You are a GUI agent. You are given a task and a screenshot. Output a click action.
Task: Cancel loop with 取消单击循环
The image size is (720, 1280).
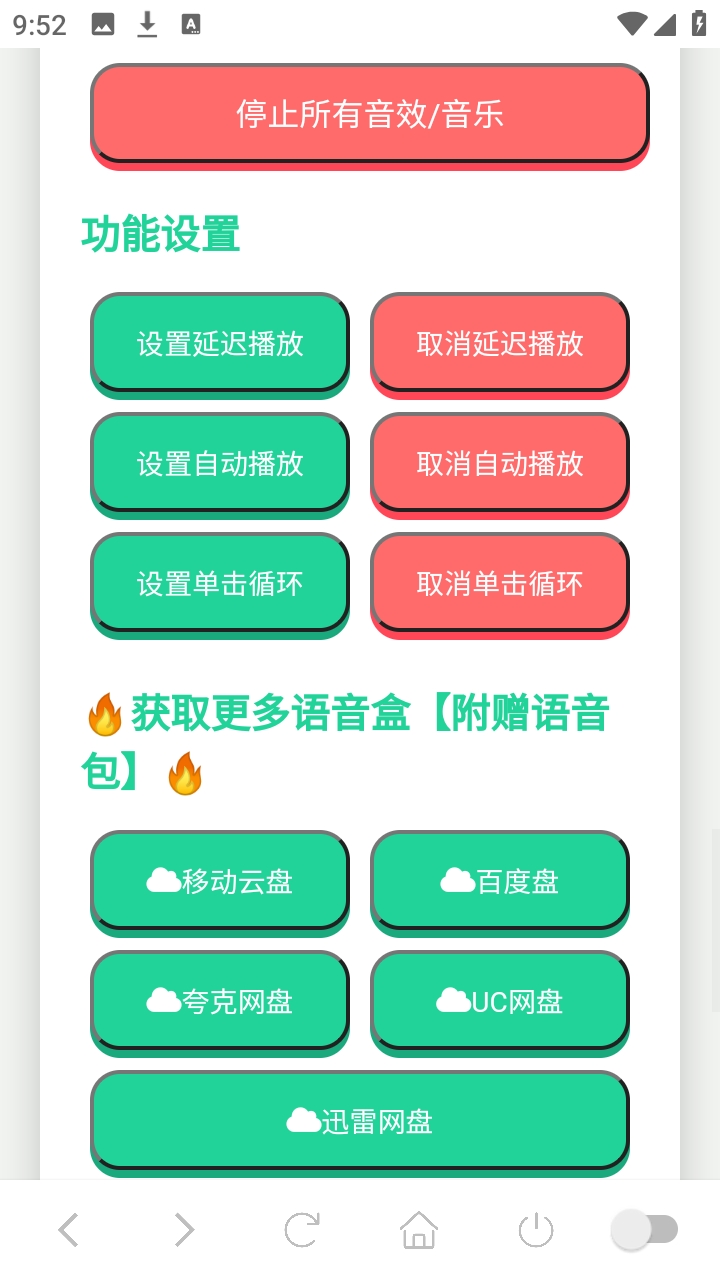pos(500,583)
